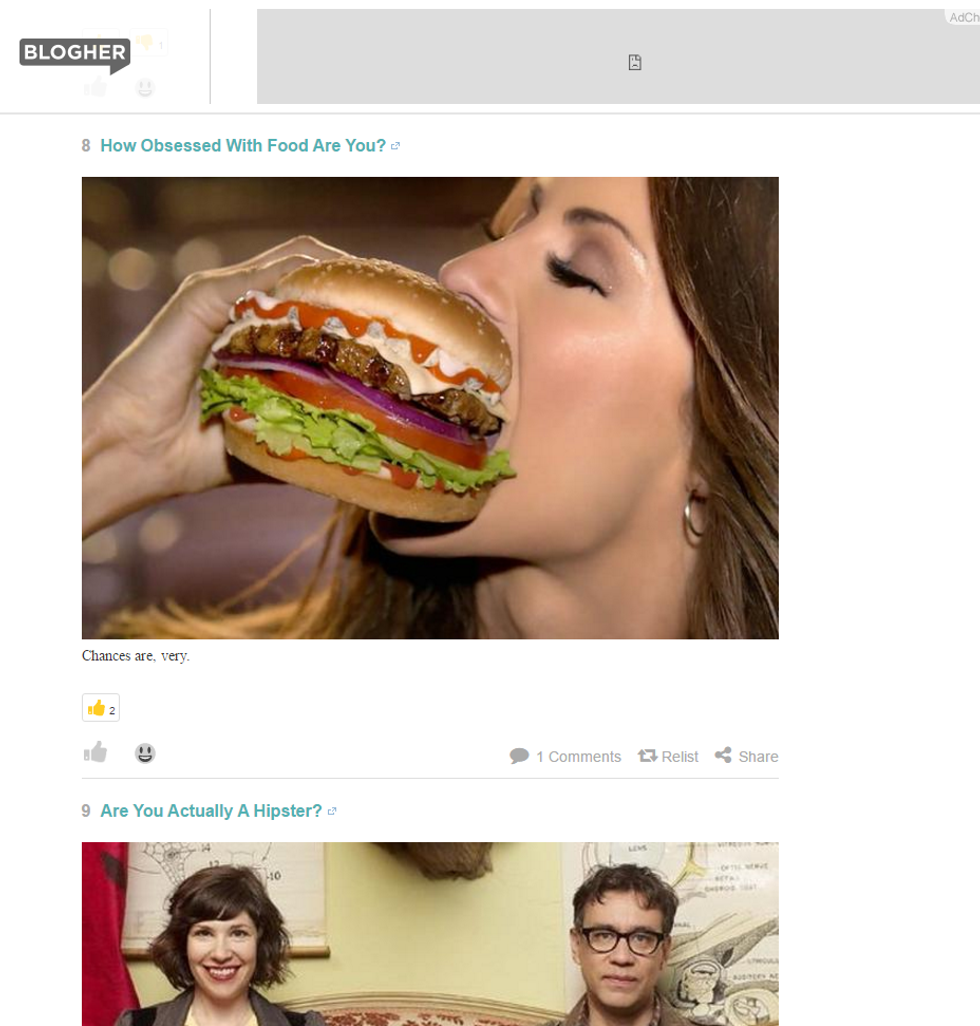React with smiley to food post

(x=145, y=753)
